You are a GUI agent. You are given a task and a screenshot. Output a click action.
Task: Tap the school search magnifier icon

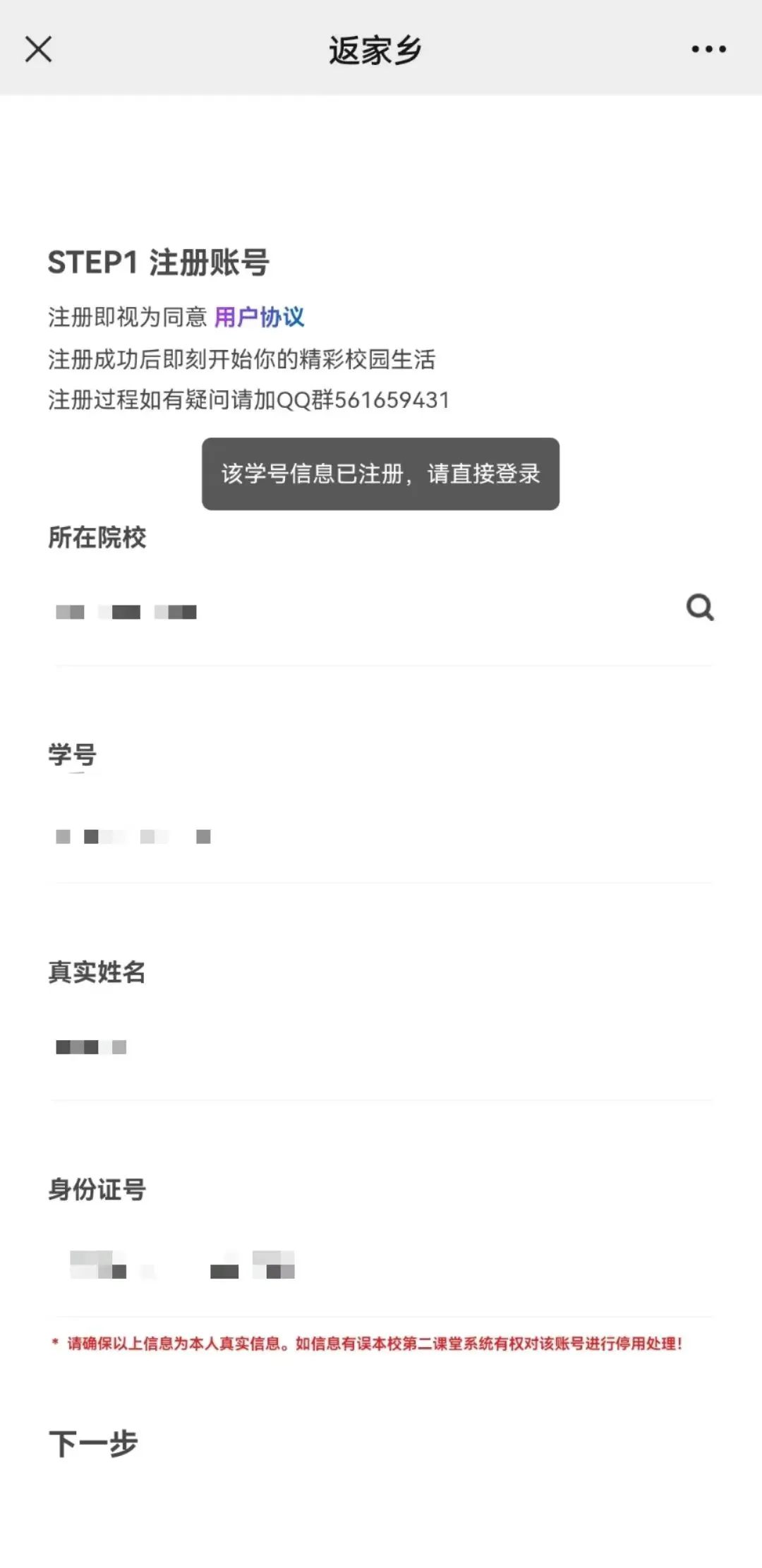(x=699, y=608)
